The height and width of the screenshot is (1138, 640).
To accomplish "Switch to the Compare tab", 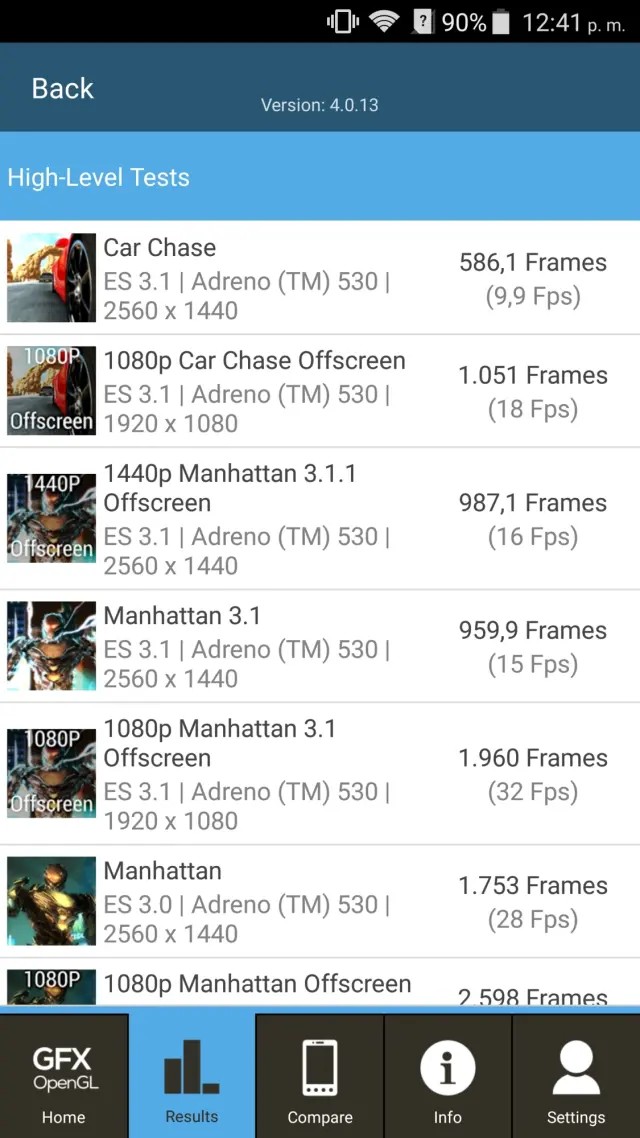I will [x=320, y=1076].
